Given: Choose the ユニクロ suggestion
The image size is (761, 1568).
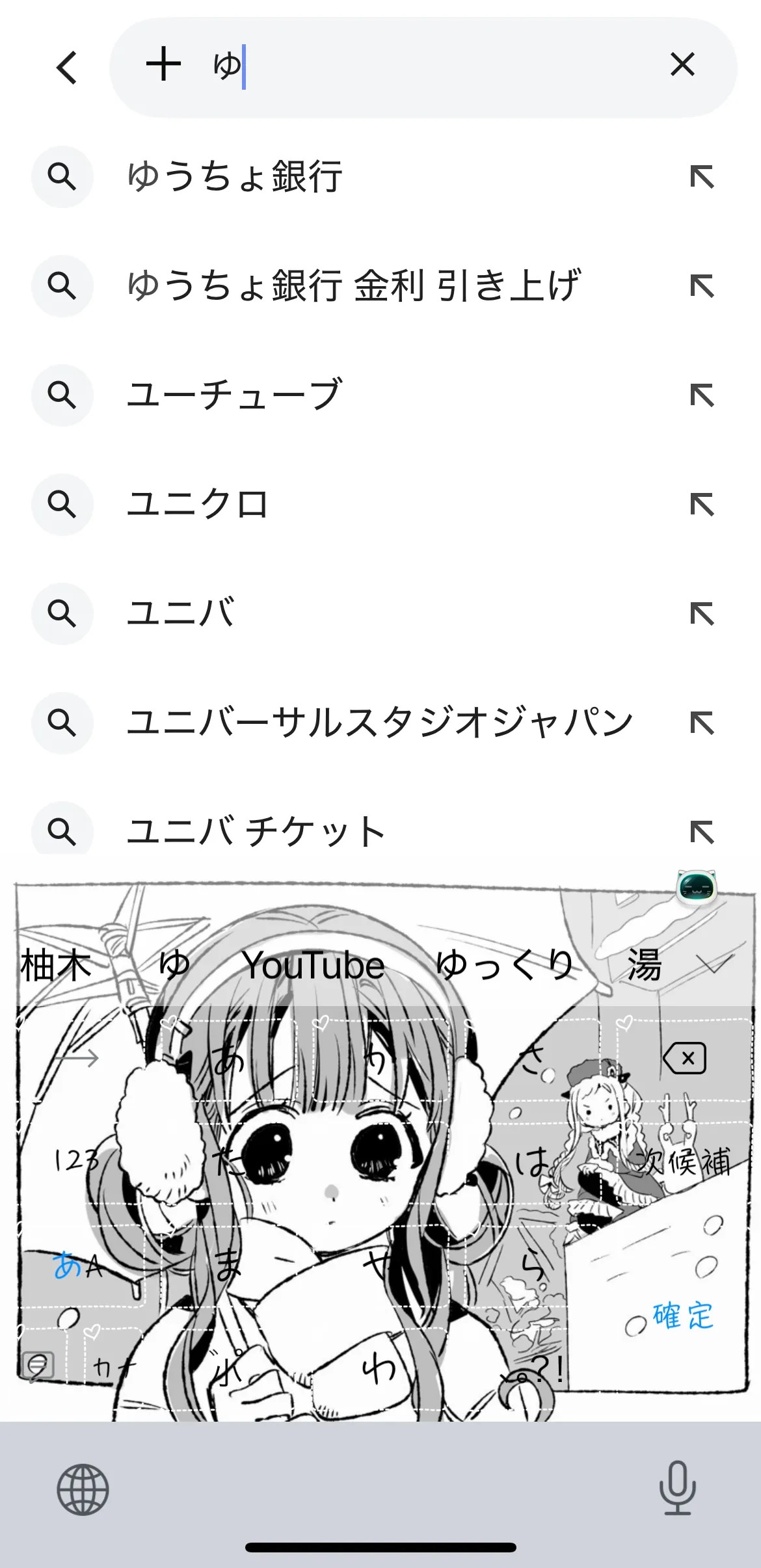Looking at the screenshot, I should click(x=197, y=505).
